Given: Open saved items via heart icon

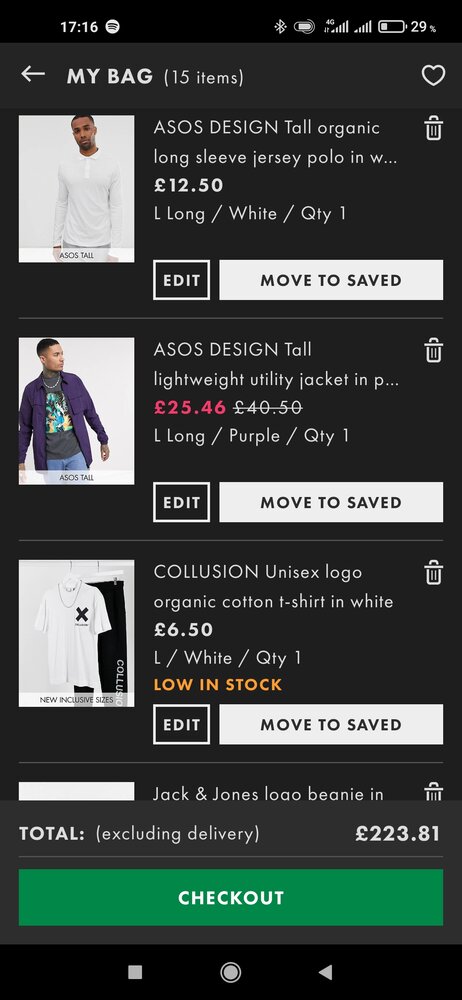Looking at the screenshot, I should point(433,76).
